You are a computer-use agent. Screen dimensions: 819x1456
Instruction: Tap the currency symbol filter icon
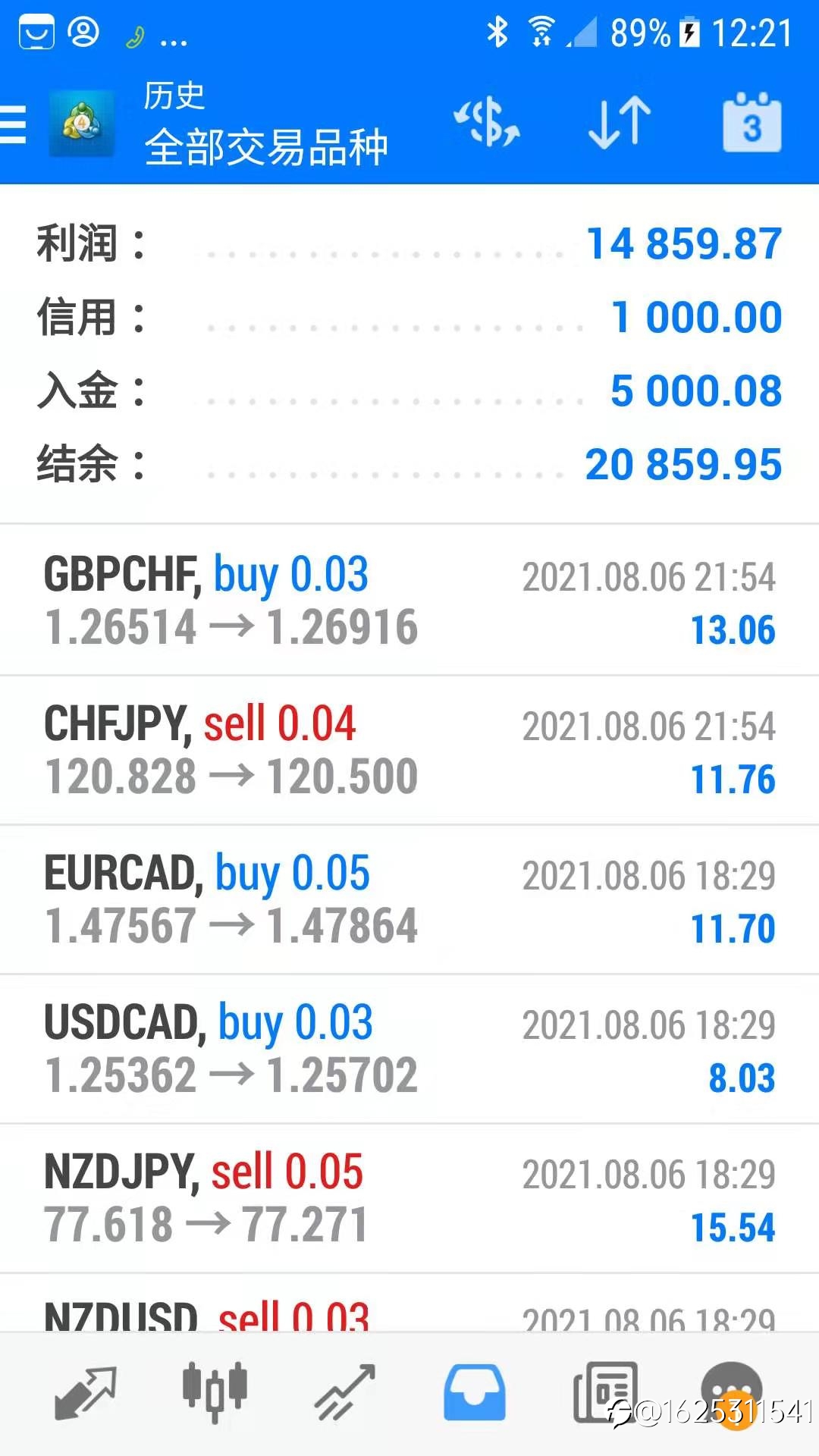(486, 121)
